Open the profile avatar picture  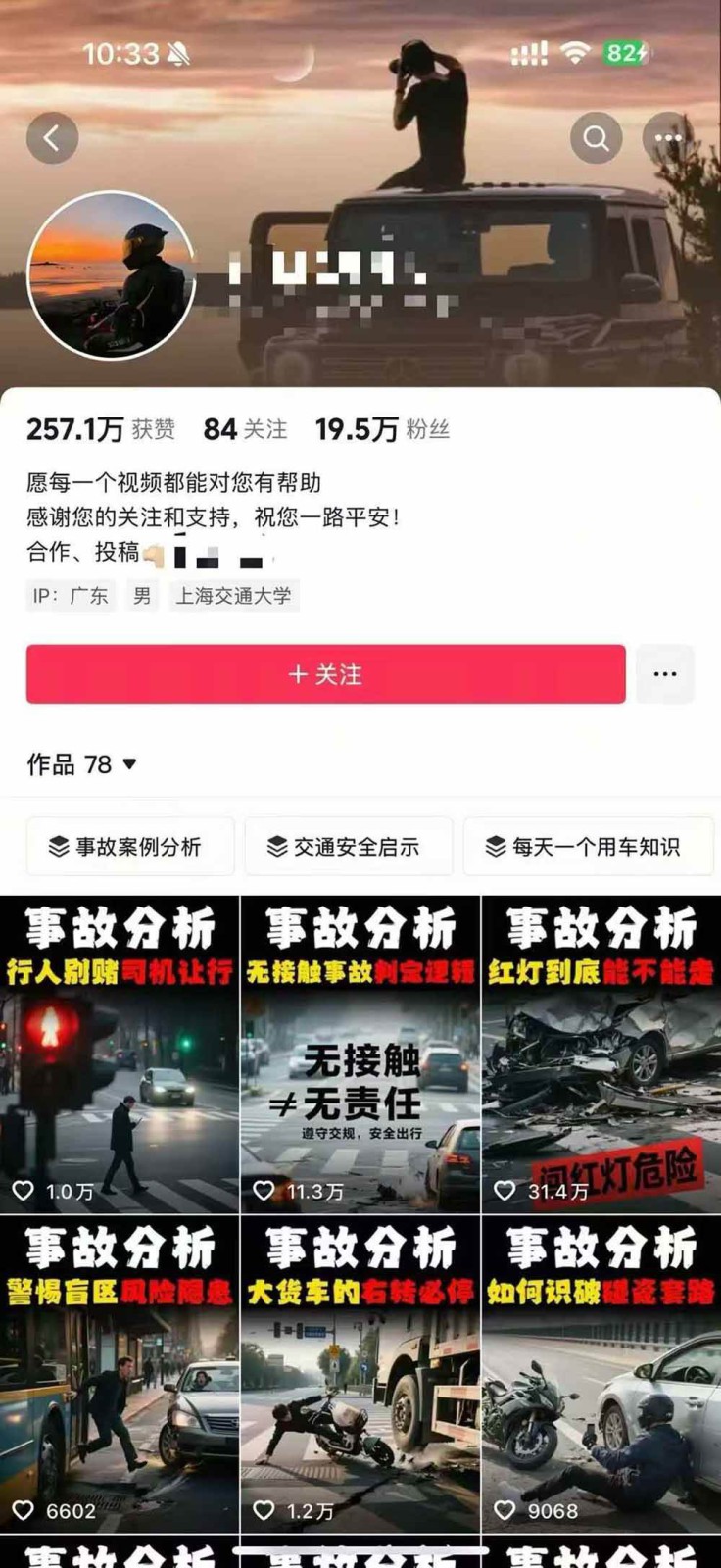coord(111,275)
